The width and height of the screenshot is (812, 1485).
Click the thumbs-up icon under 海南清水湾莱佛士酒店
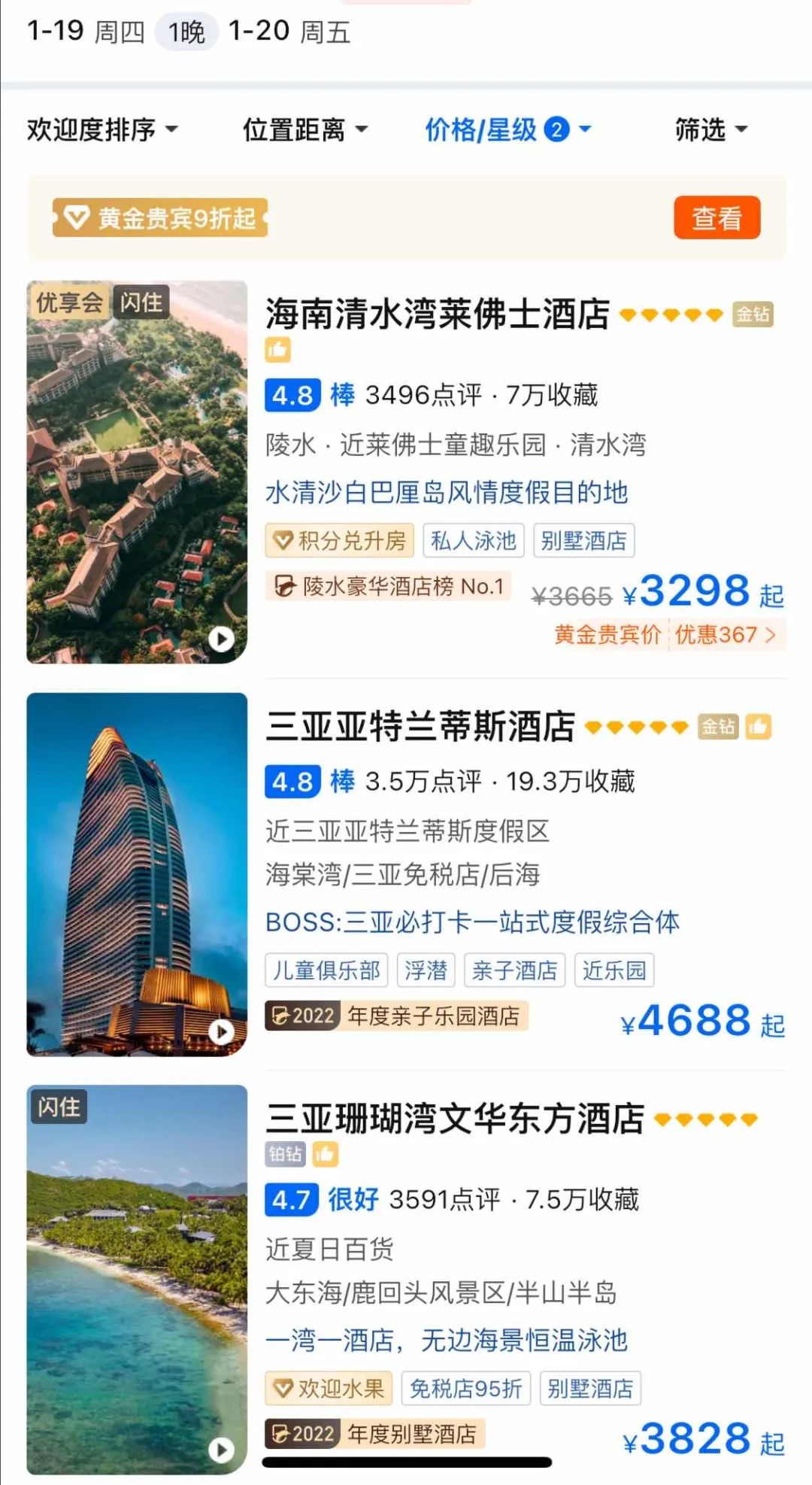[x=278, y=348]
